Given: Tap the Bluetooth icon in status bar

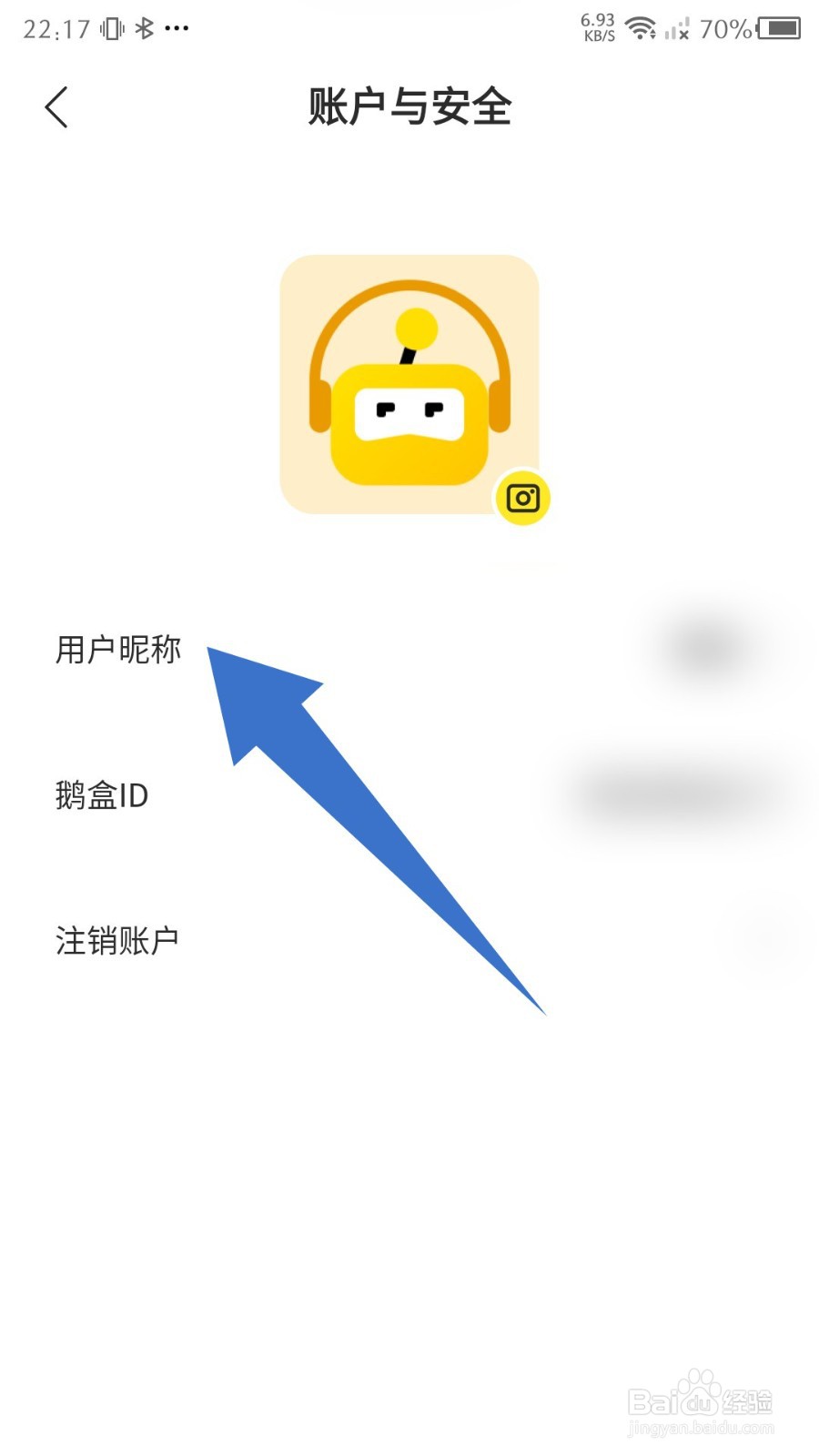Looking at the screenshot, I should (143, 27).
